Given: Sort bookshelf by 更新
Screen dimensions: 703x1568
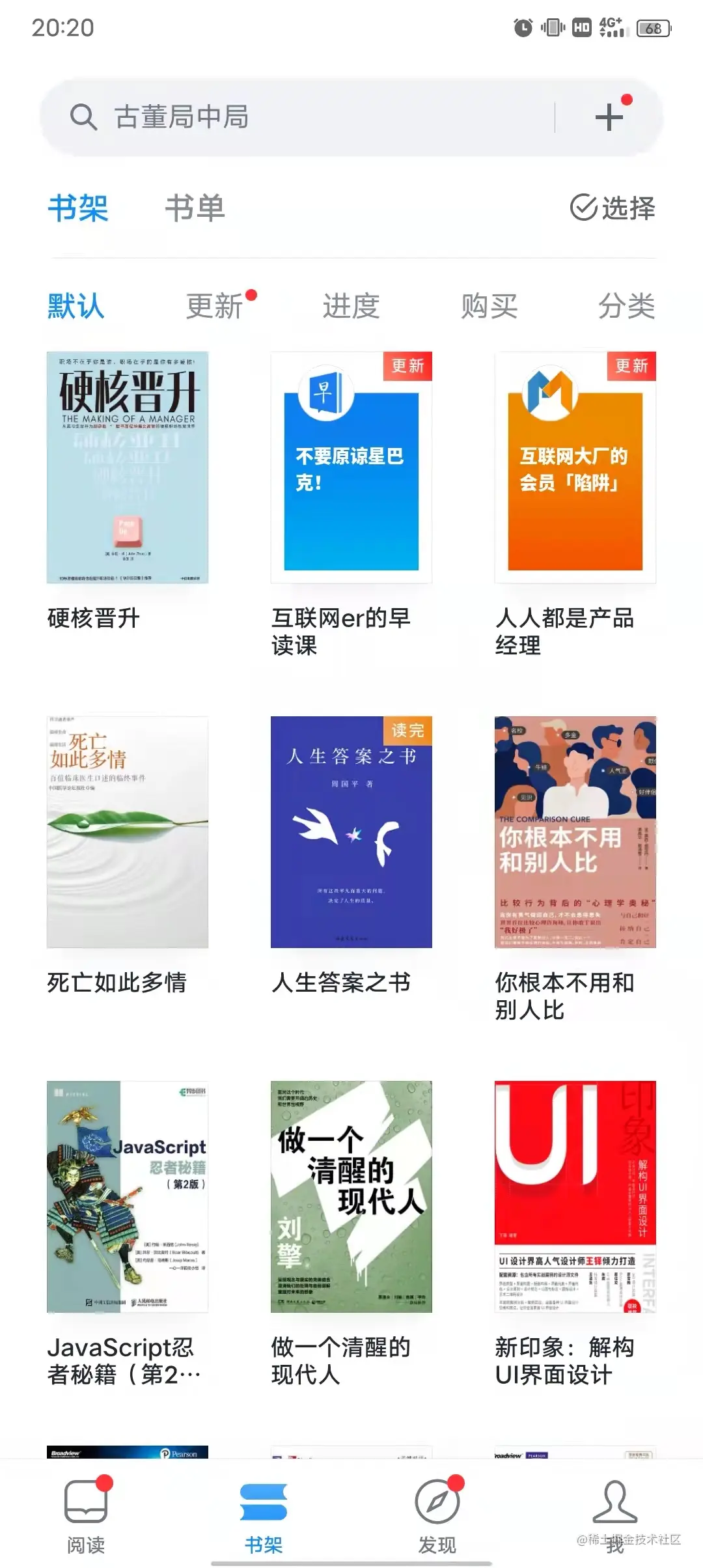Looking at the screenshot, I should tap(215, 306).
